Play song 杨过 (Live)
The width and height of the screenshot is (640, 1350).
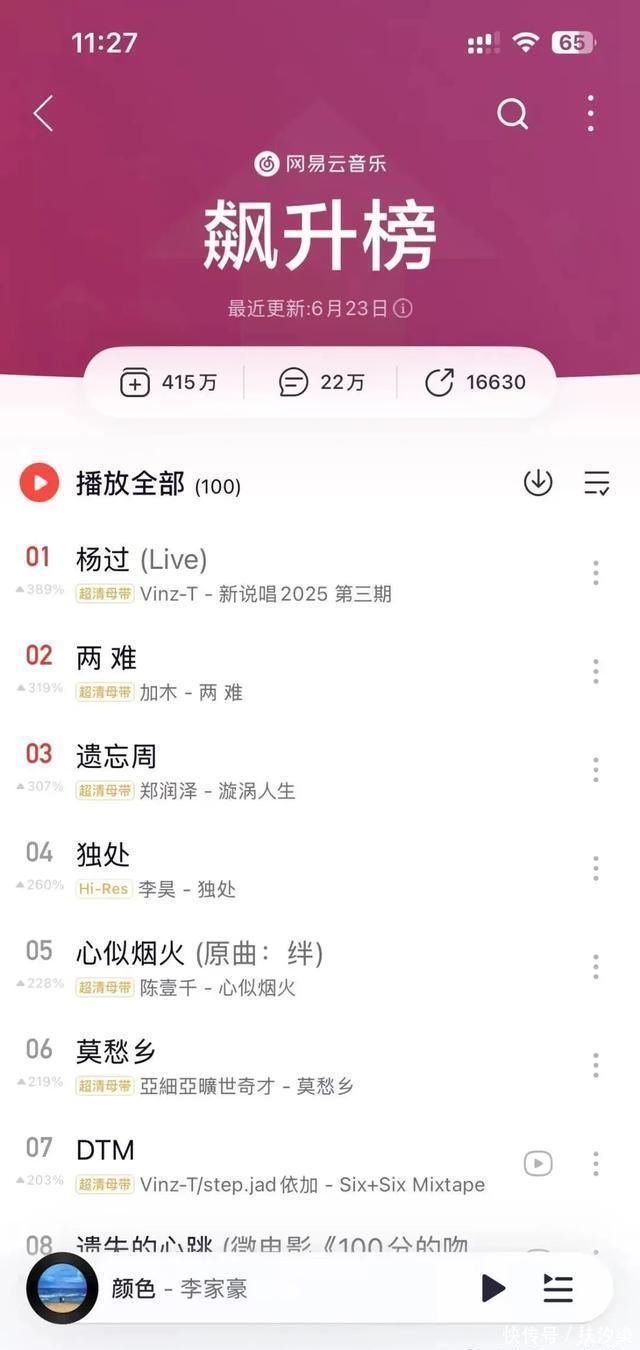(142, 559)
